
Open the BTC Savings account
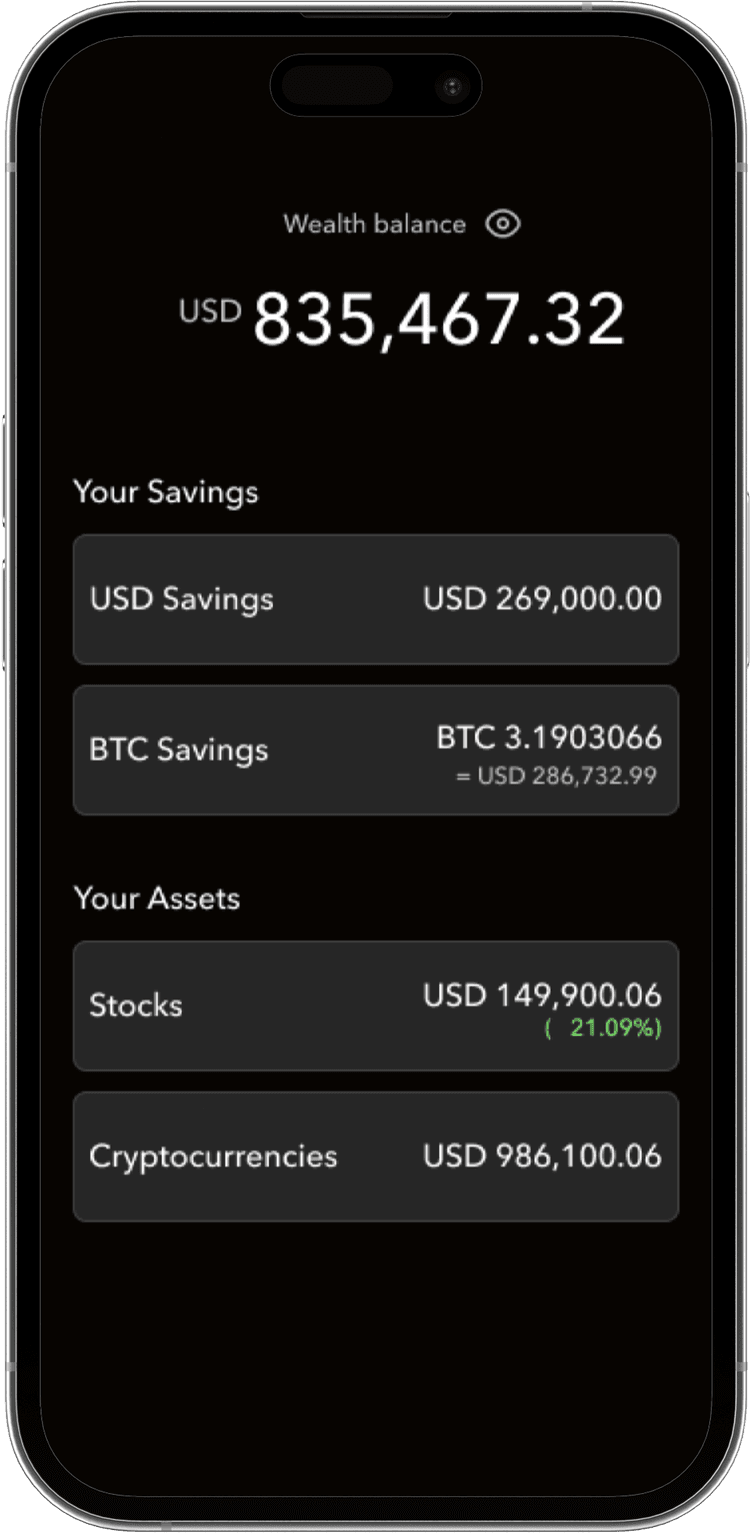coord(375,750)
